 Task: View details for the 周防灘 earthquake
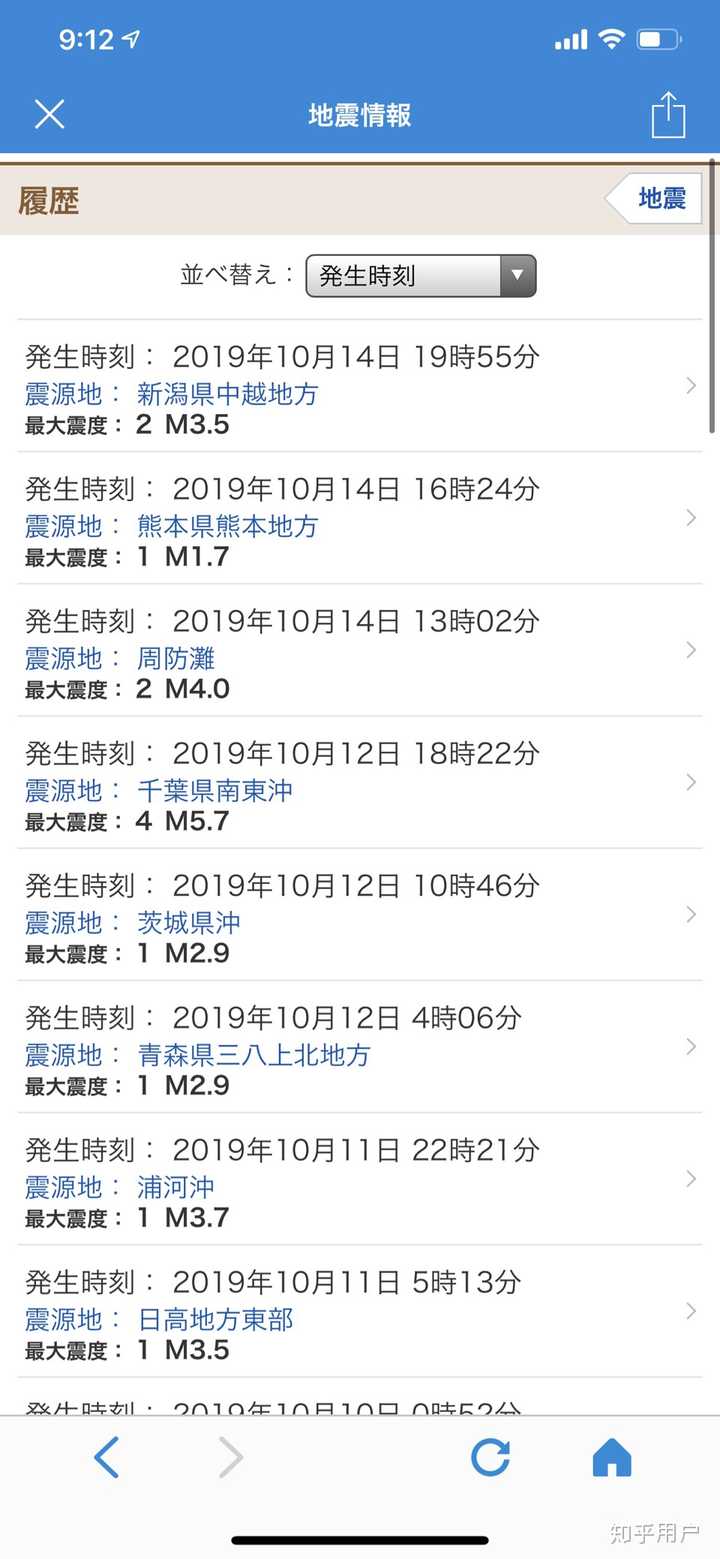(358, 652)
